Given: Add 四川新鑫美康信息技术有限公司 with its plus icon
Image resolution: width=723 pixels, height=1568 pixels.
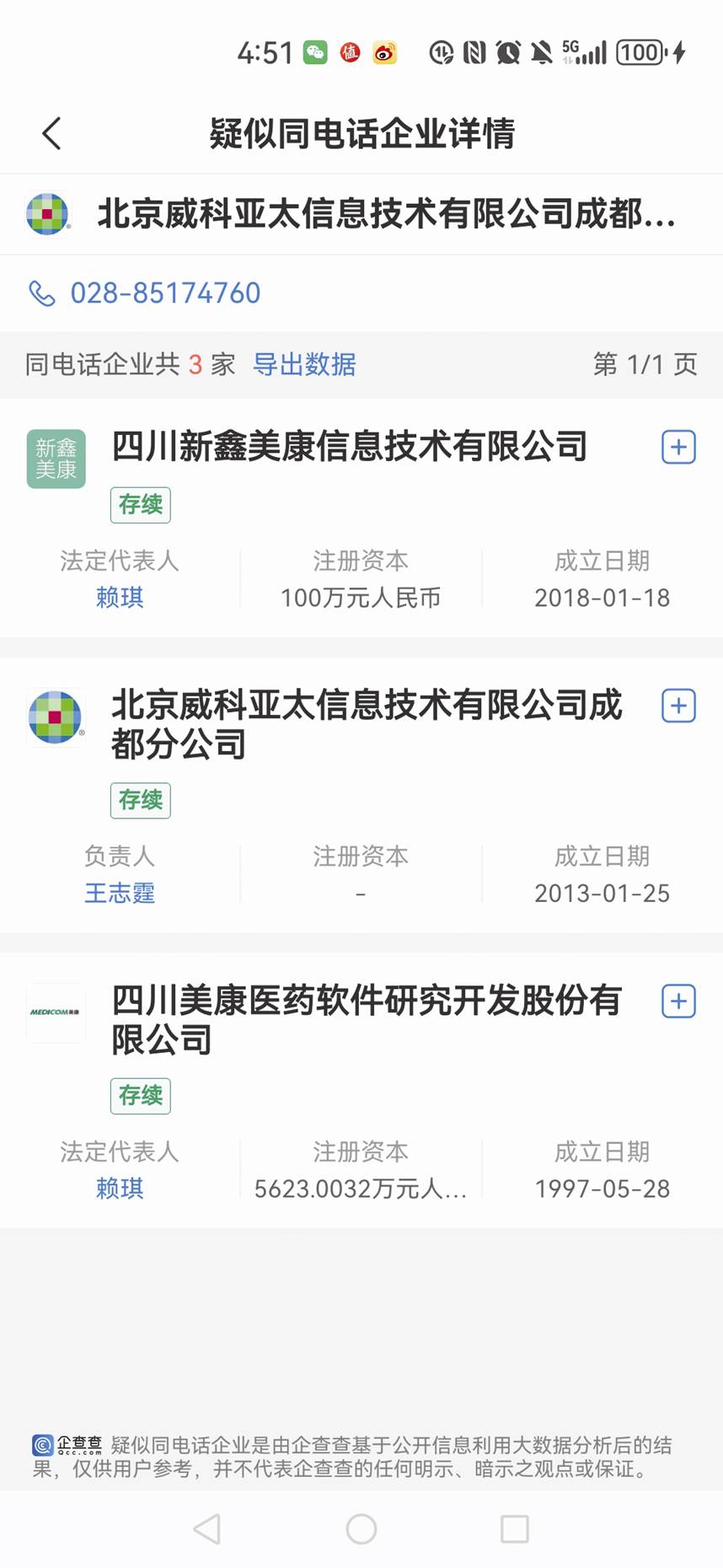Looking at the screenshot, I should pos(678,447).
